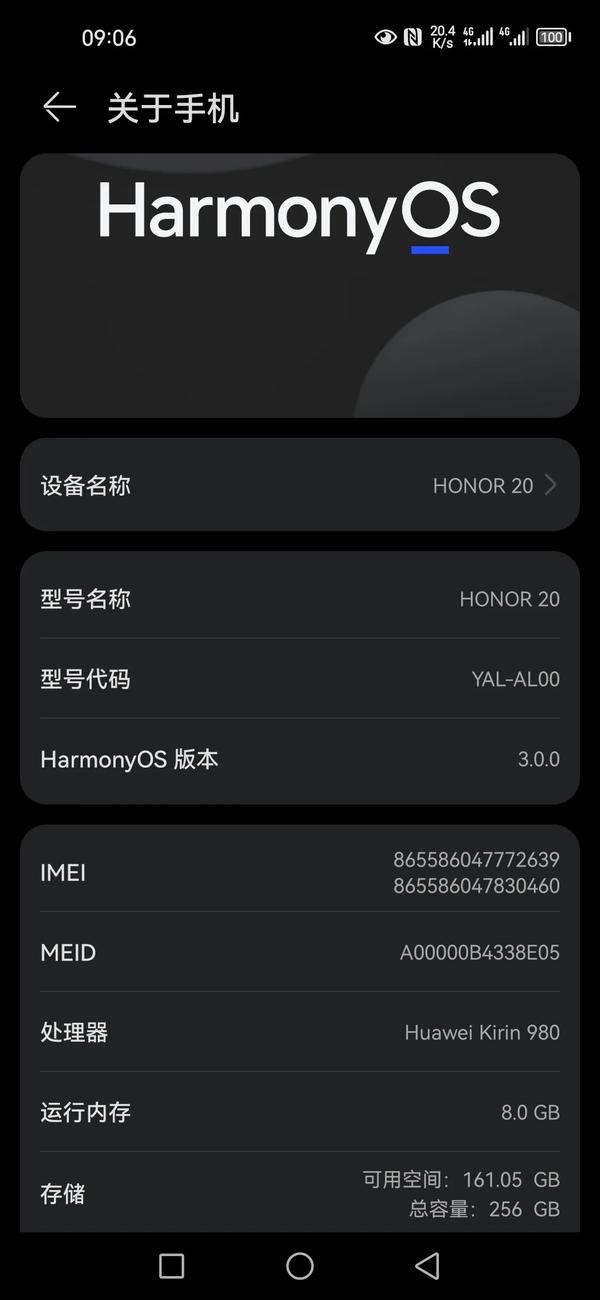Tap the system back triangle button
Screen dimensions: 600x1300
[427, 1266]
